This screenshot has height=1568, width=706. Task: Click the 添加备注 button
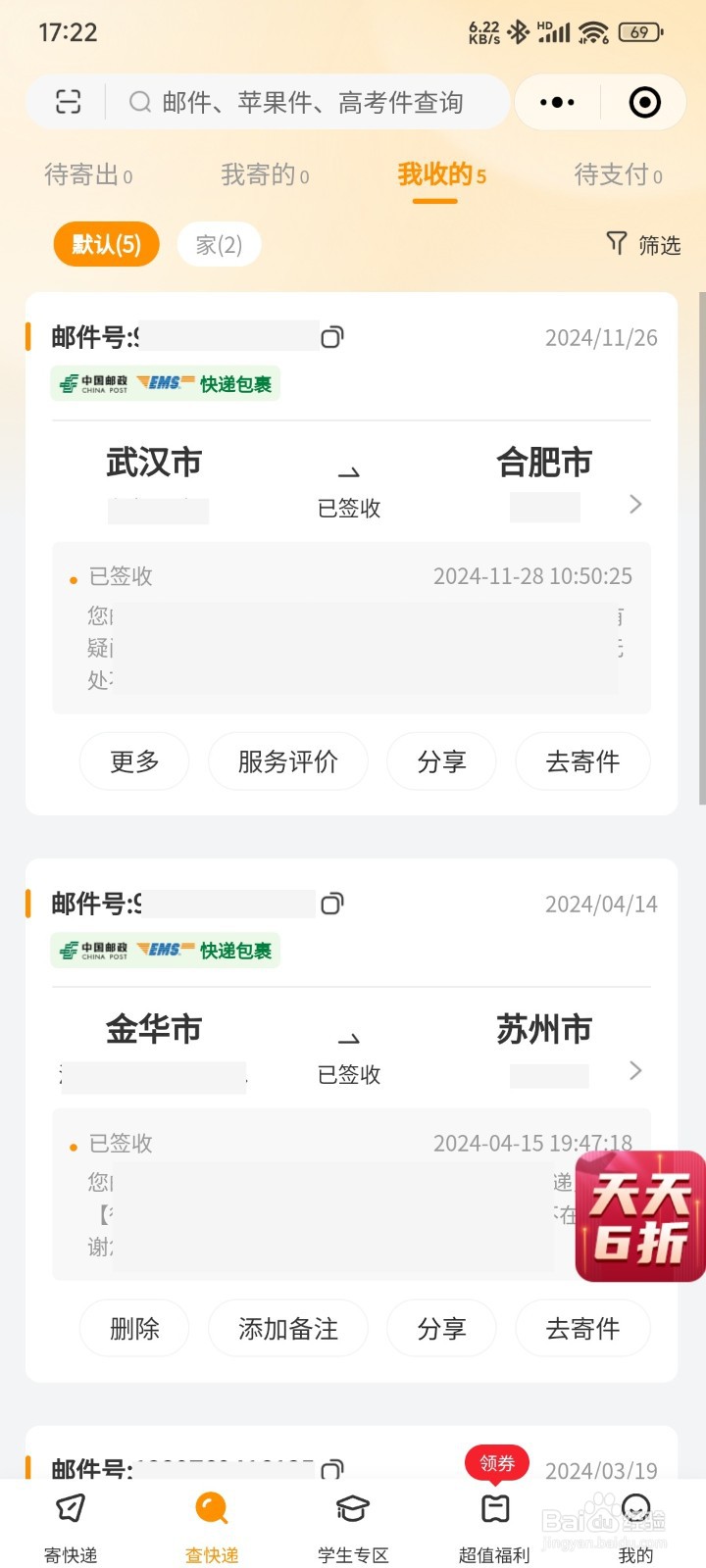(x=287, y=1328)
